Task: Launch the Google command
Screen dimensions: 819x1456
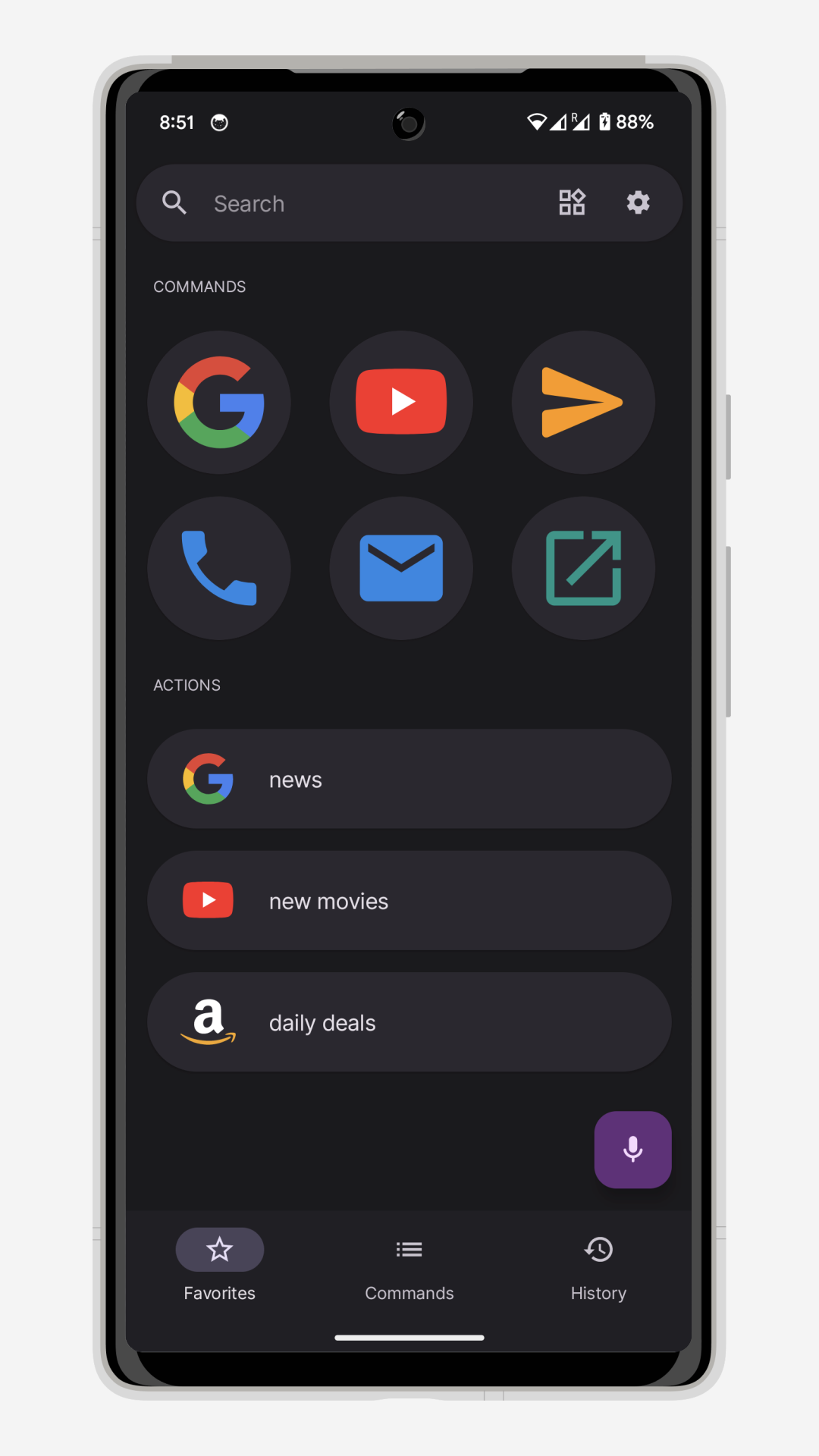Action: click(219, 402)
